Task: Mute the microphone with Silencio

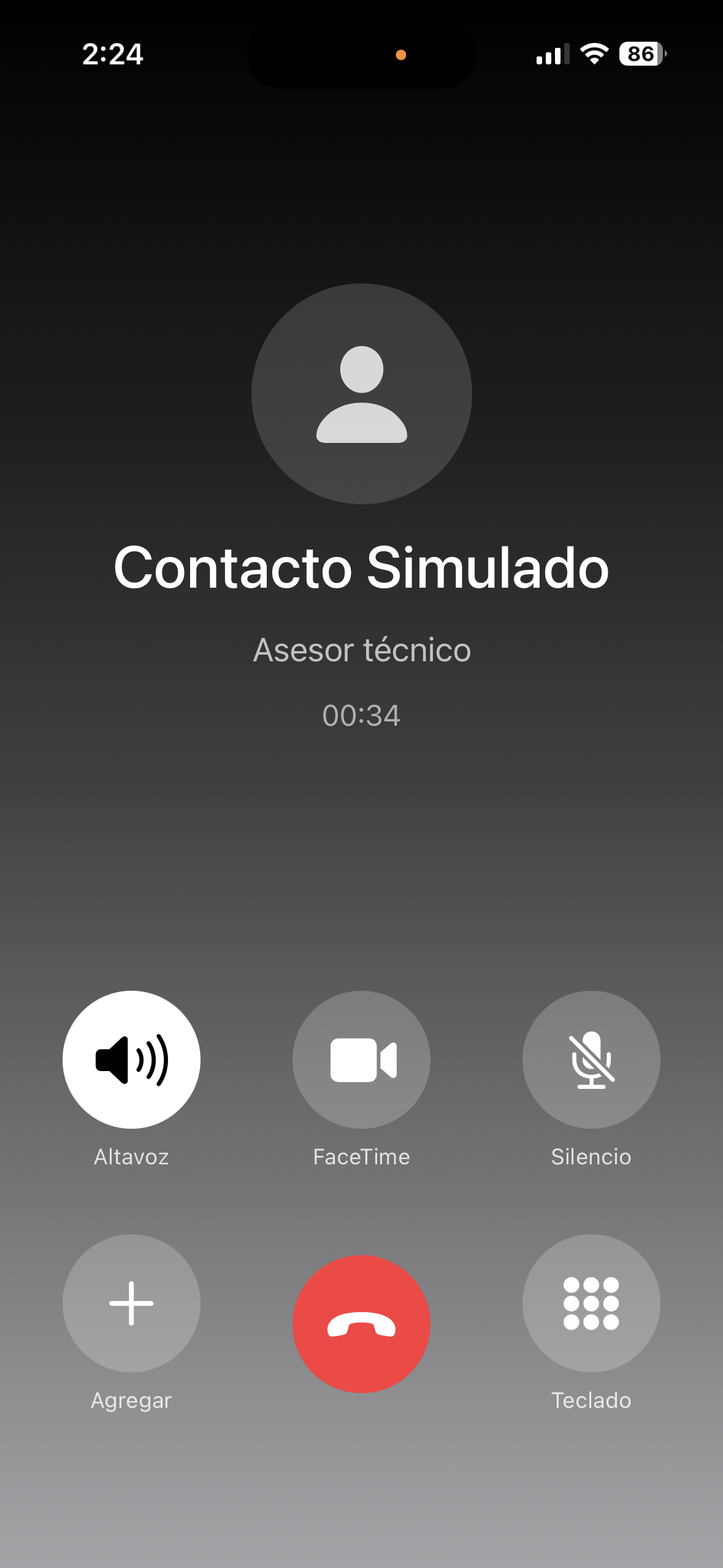Action: click(x=591, y=1059)
